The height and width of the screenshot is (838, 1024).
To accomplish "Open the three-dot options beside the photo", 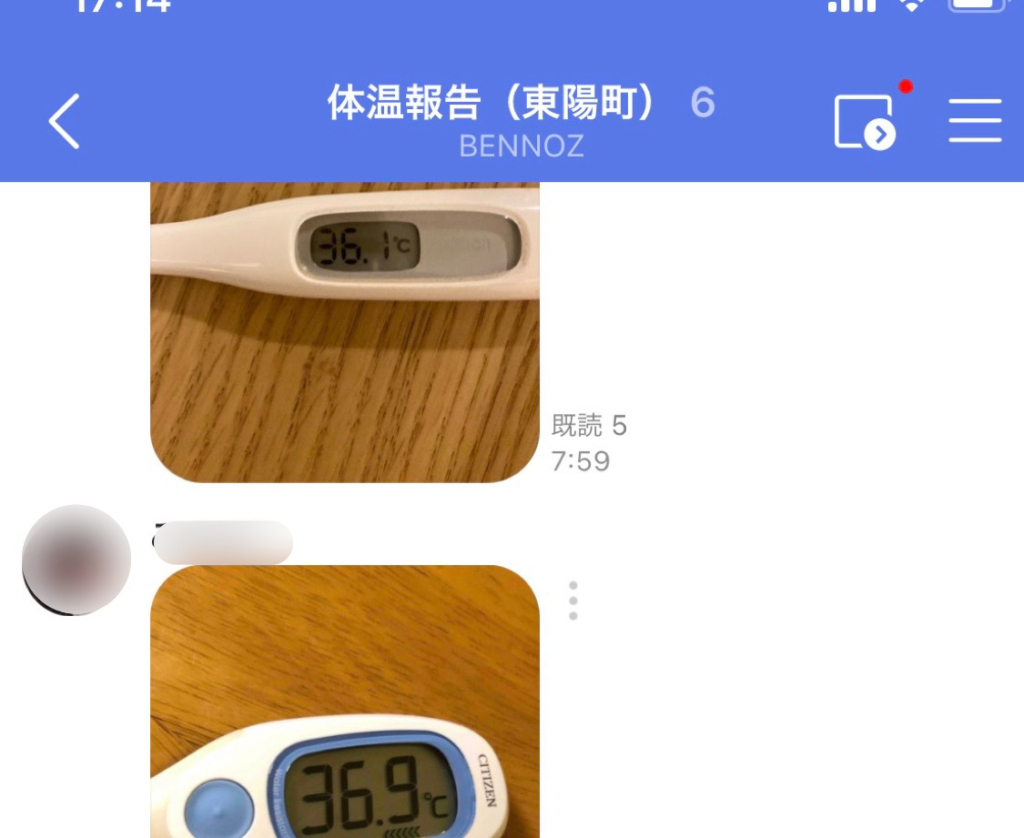I will 573,601.
